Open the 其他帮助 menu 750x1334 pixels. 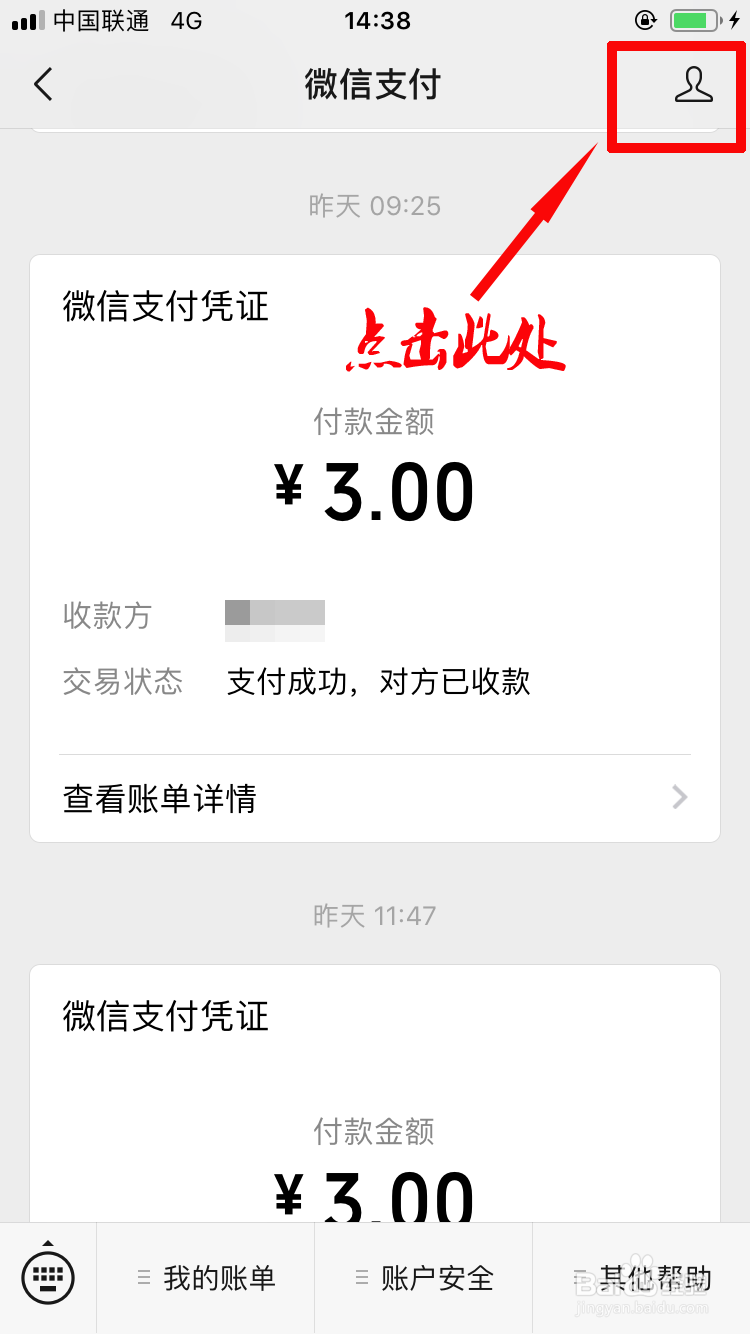coord(642,1278)
